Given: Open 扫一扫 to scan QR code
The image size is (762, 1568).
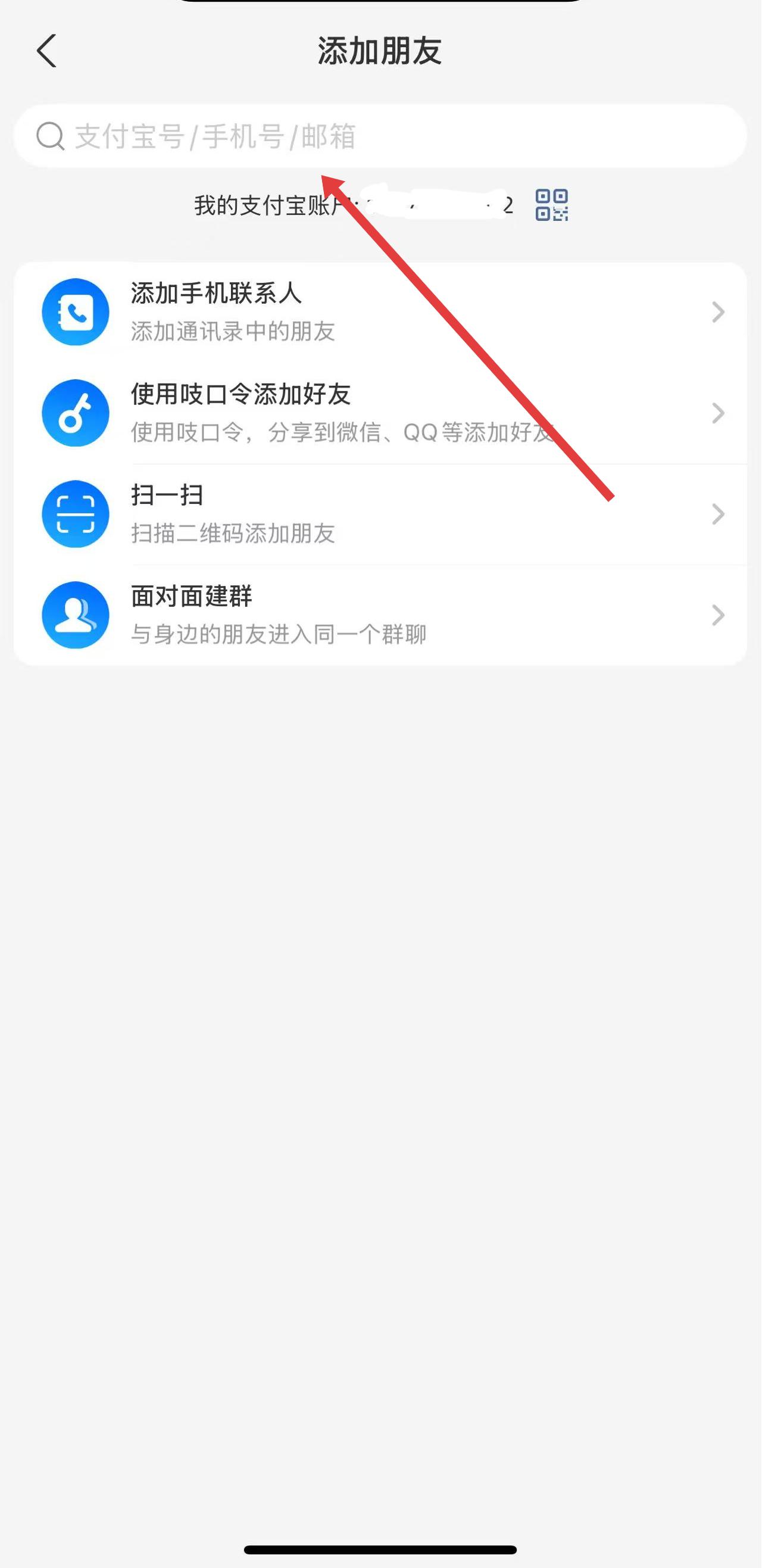Looking at the screenshot, I should pyautogui.click(x=380, y=515).
